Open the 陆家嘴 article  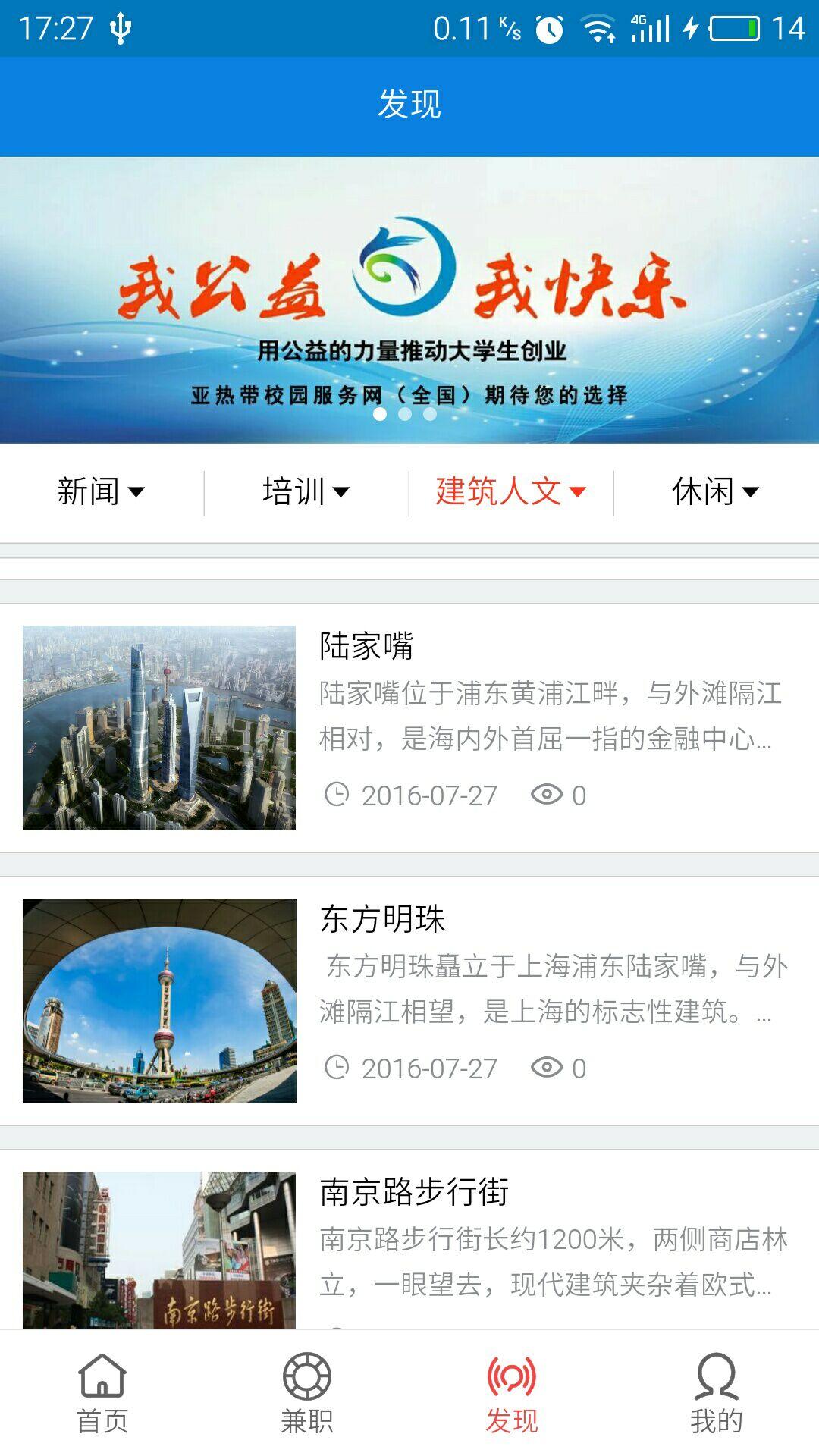pos(409,726)
